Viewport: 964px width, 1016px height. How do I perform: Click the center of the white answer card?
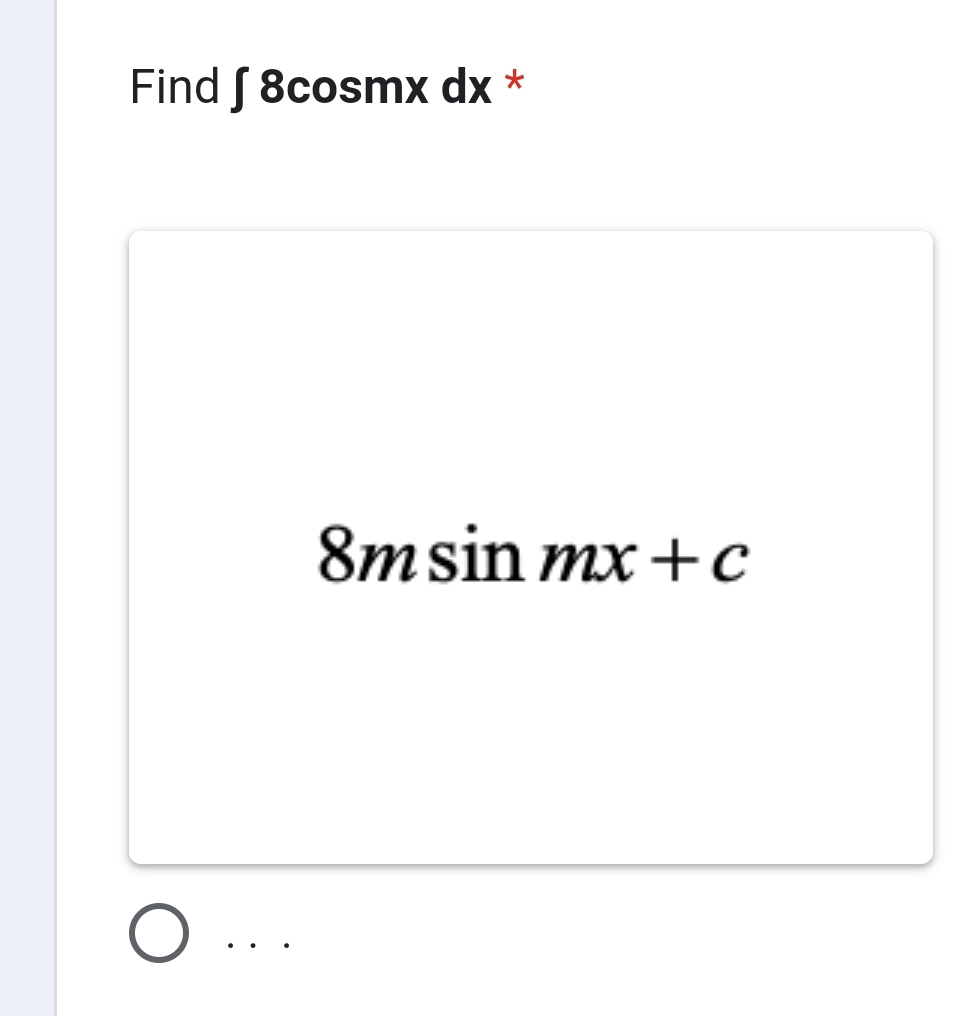coord(530,546)
